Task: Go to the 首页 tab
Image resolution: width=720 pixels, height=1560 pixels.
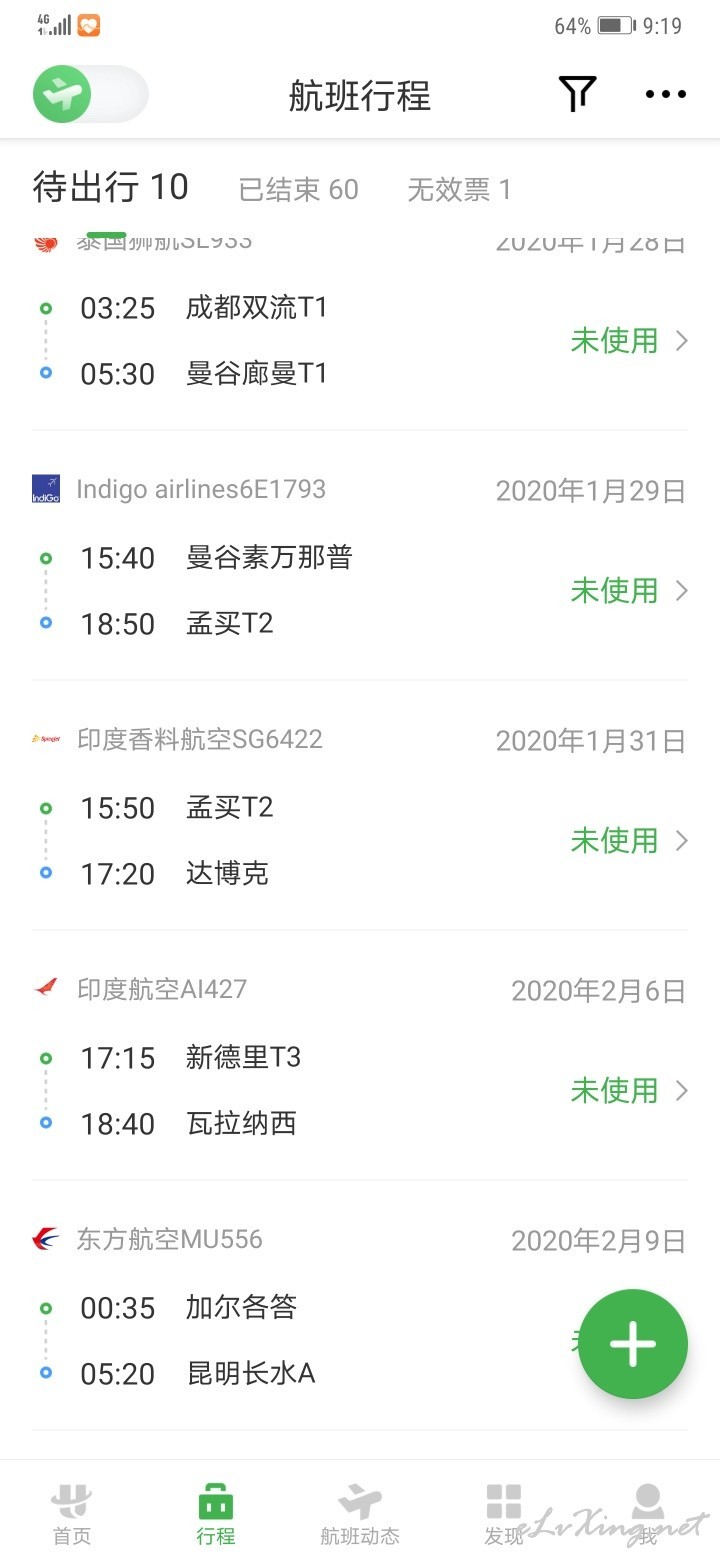Action: tap(72, 1513)
